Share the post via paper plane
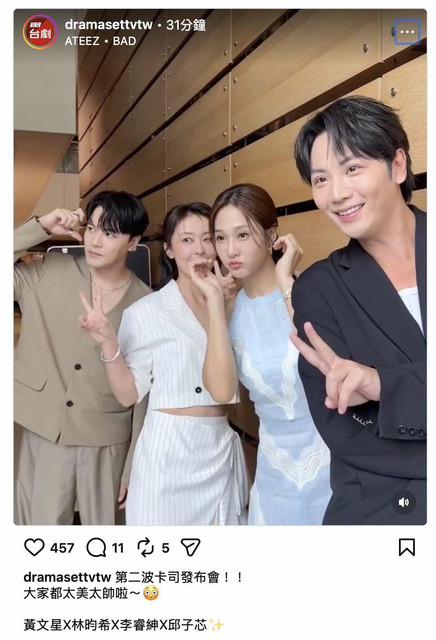Viewport: 436px width, 640px height. 190,547
